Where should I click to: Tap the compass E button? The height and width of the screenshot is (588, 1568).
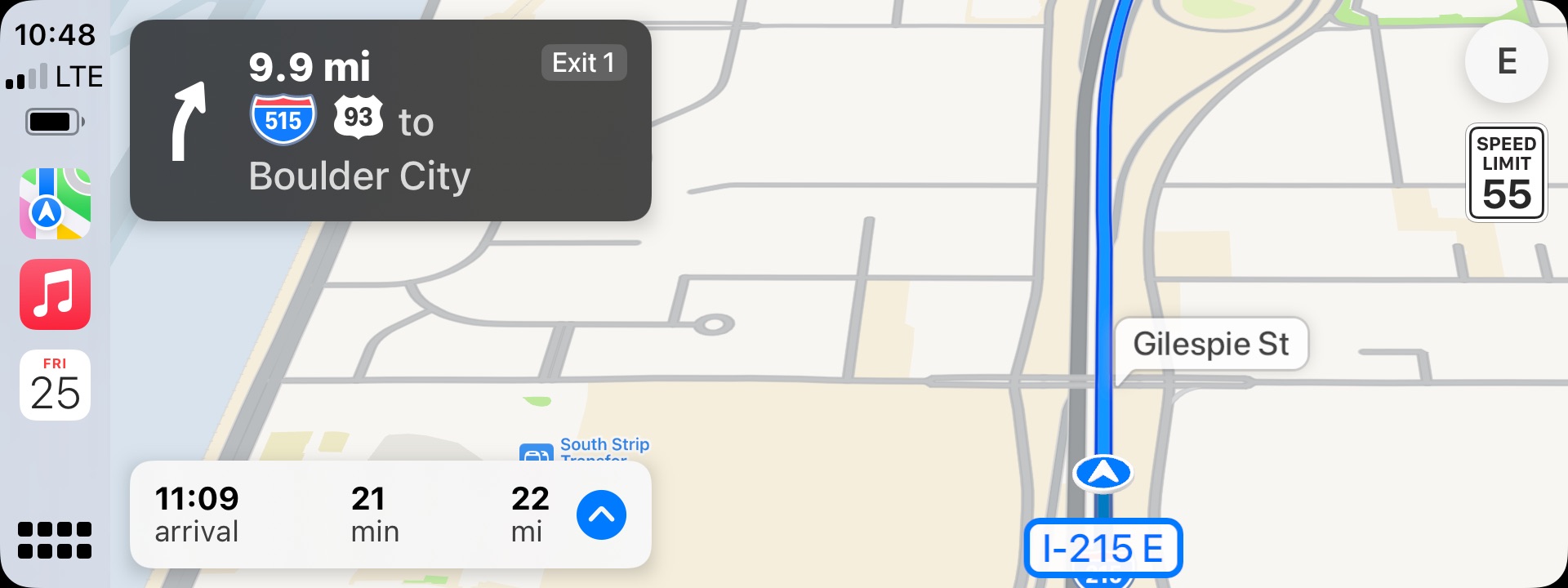(x=1506, y=62)
